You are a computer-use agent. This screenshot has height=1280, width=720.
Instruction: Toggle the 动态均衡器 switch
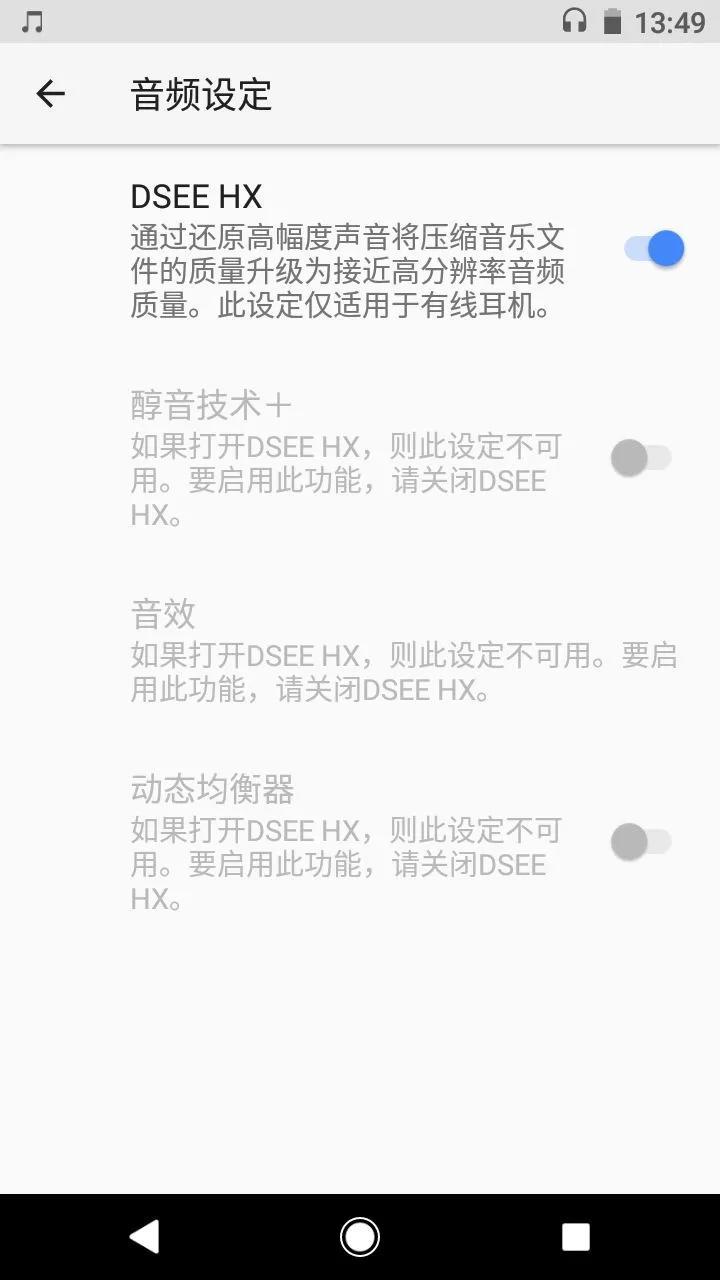tap(641, 842)
